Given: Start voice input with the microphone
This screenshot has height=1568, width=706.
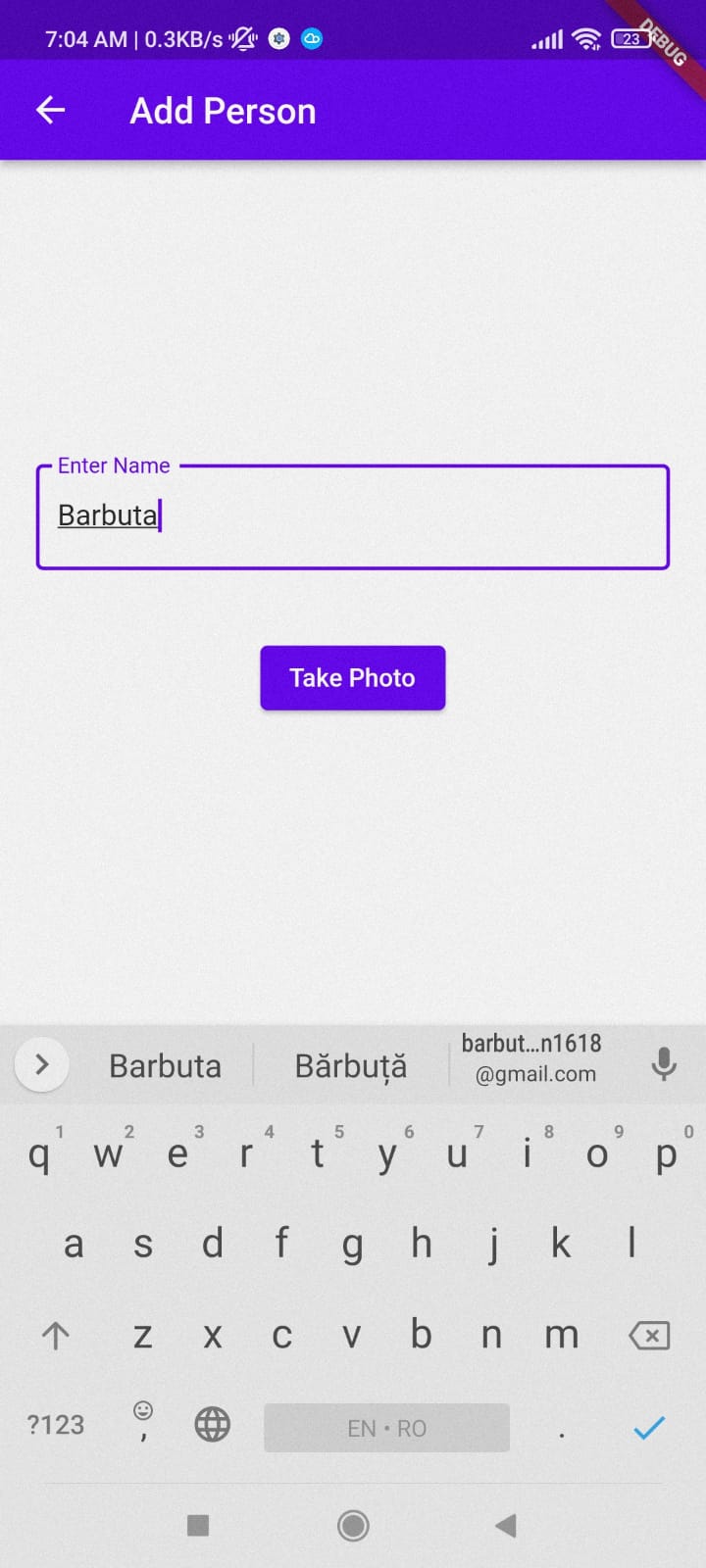Looking at the screenshot, I should click(664, 1064).
